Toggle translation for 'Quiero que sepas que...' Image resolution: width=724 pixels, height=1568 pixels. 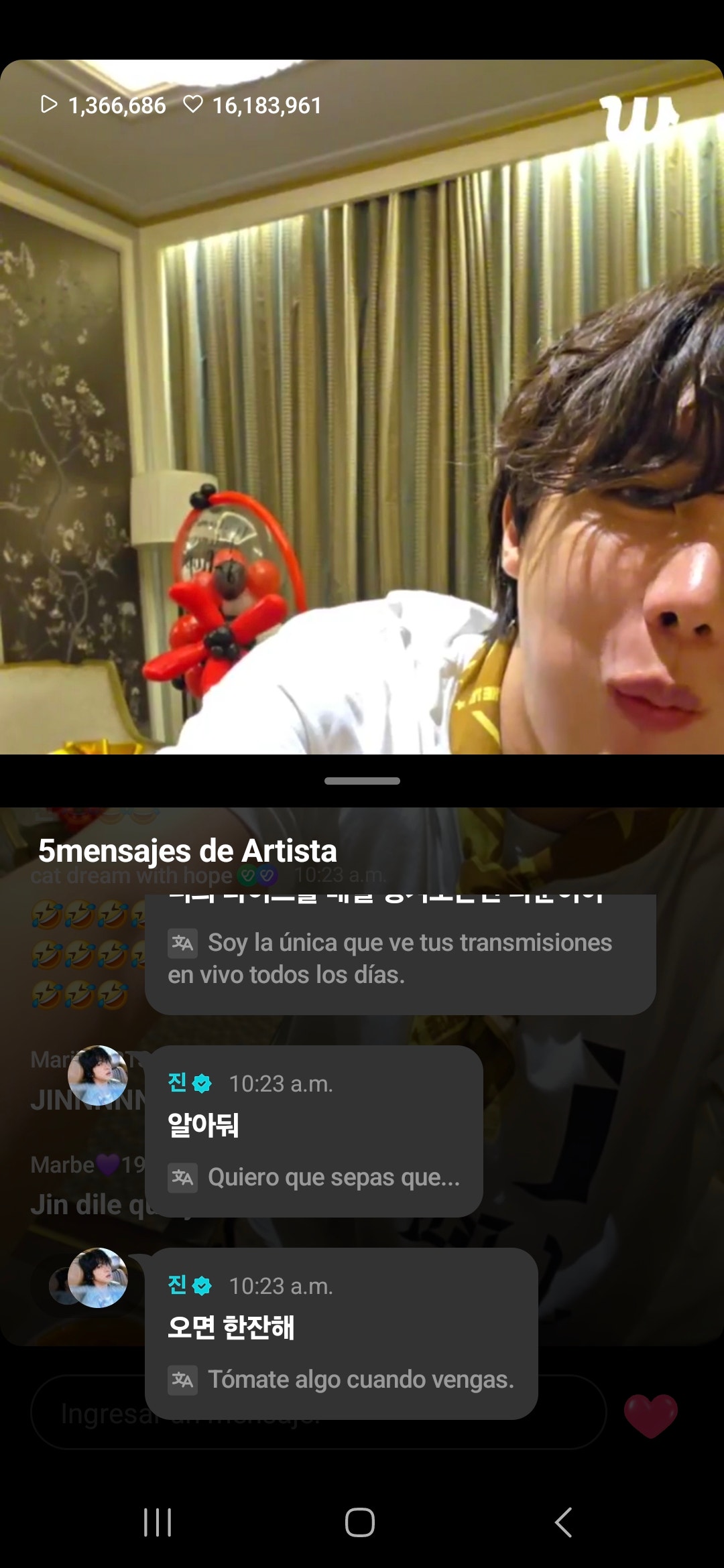[x=183, y=1177]
